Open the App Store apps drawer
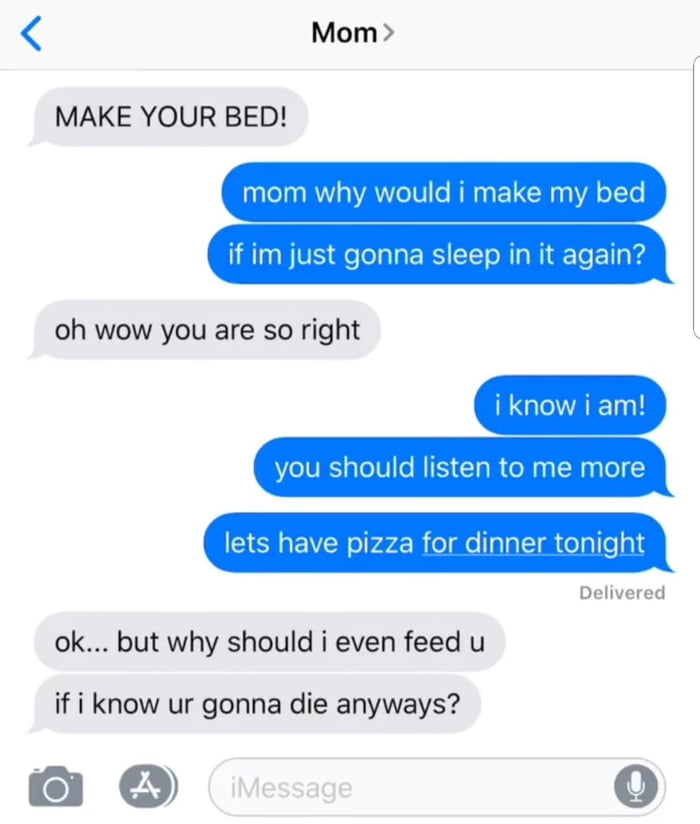Screen dimensions: 700x824 click(147, 786)
